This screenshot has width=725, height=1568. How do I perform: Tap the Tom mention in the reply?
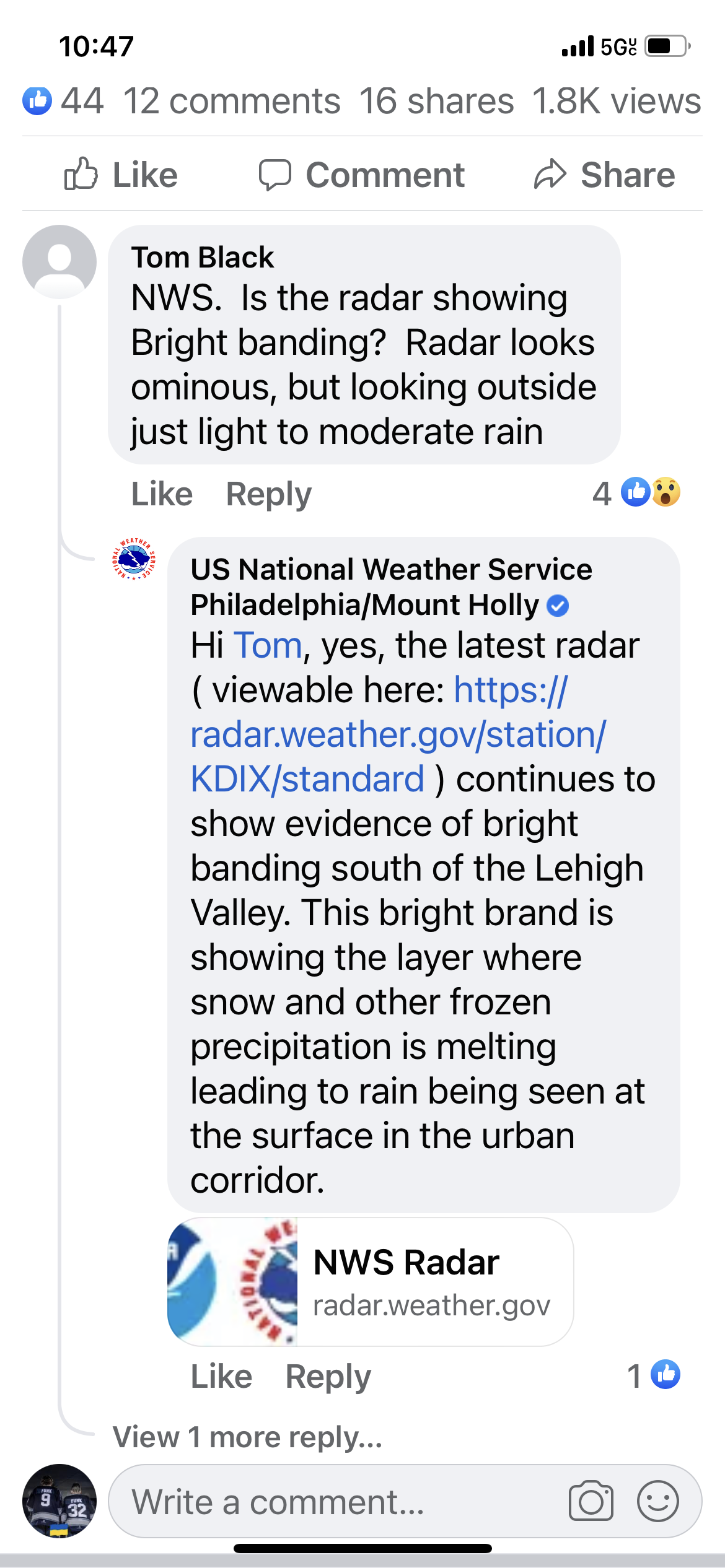(268, 645)
